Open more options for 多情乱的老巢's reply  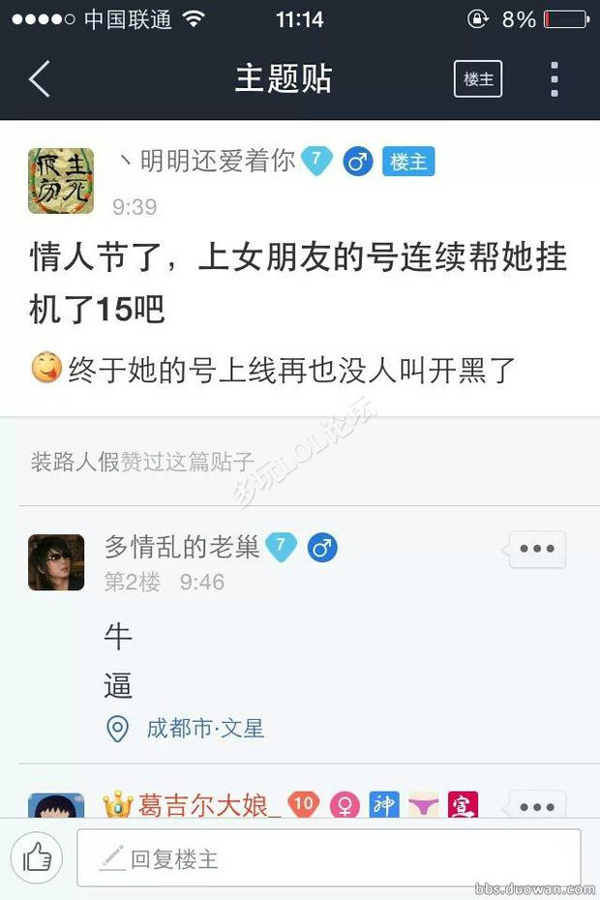tap(537, 549)
